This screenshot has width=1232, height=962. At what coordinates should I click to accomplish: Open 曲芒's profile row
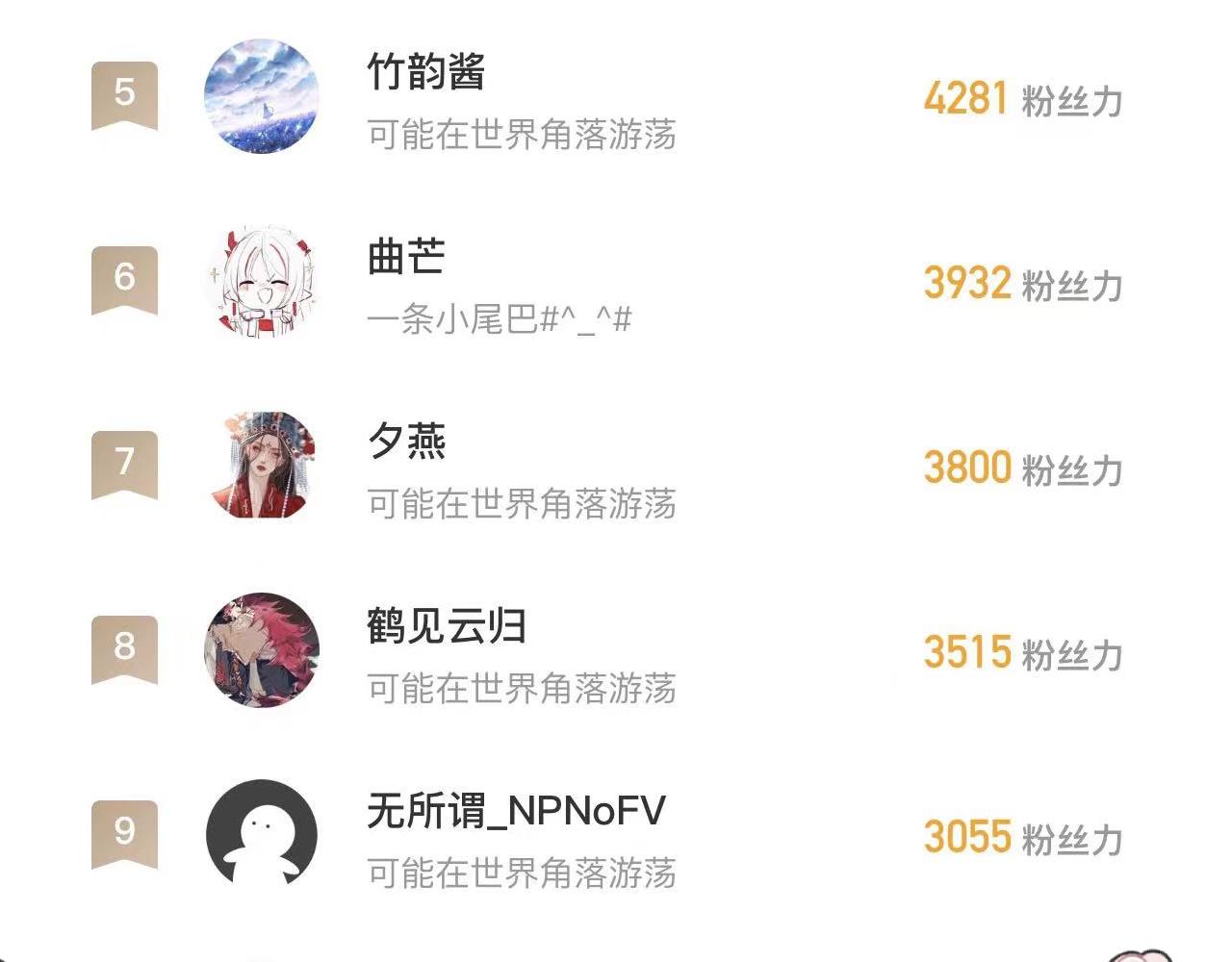pyautogui.click(x=616, y=281)
